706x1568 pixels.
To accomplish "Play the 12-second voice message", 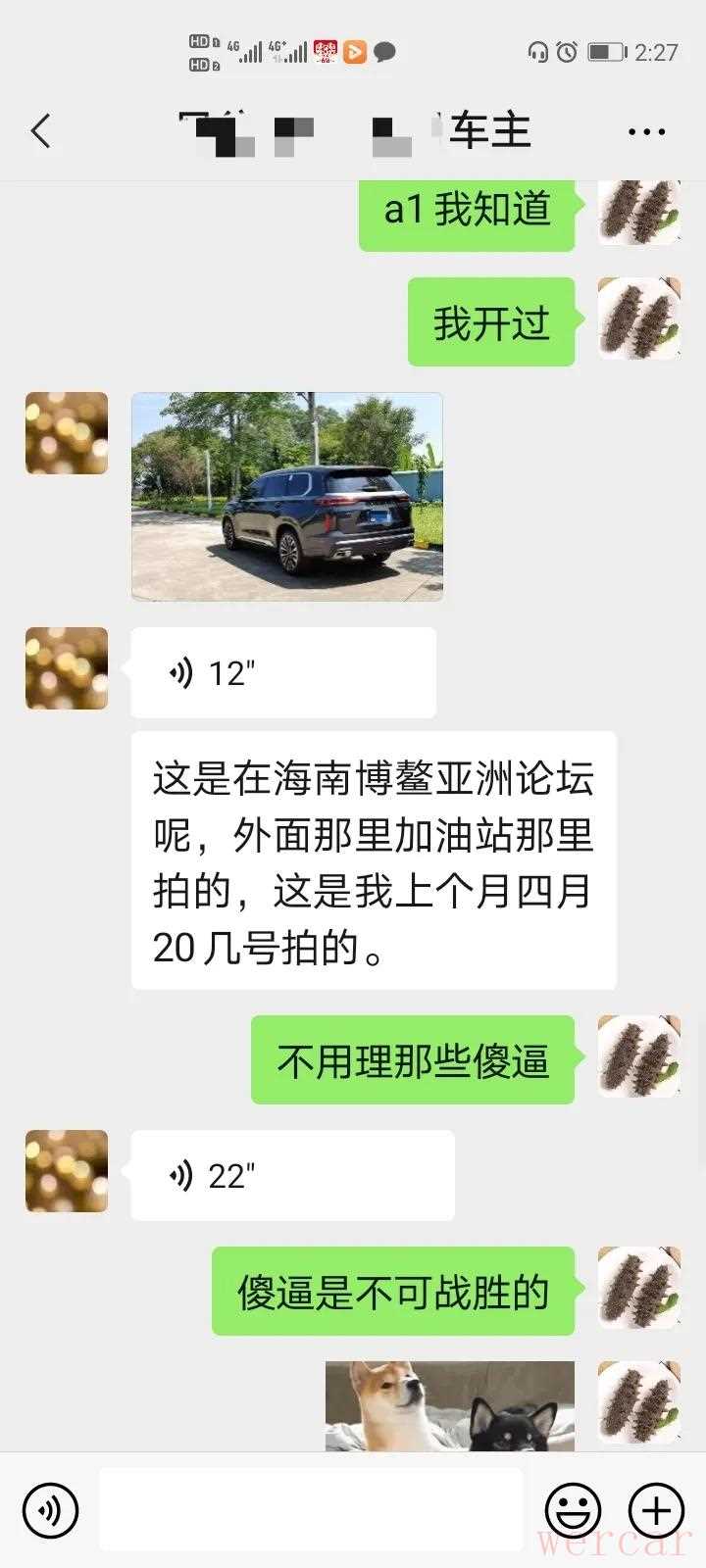I will (282, 673).
